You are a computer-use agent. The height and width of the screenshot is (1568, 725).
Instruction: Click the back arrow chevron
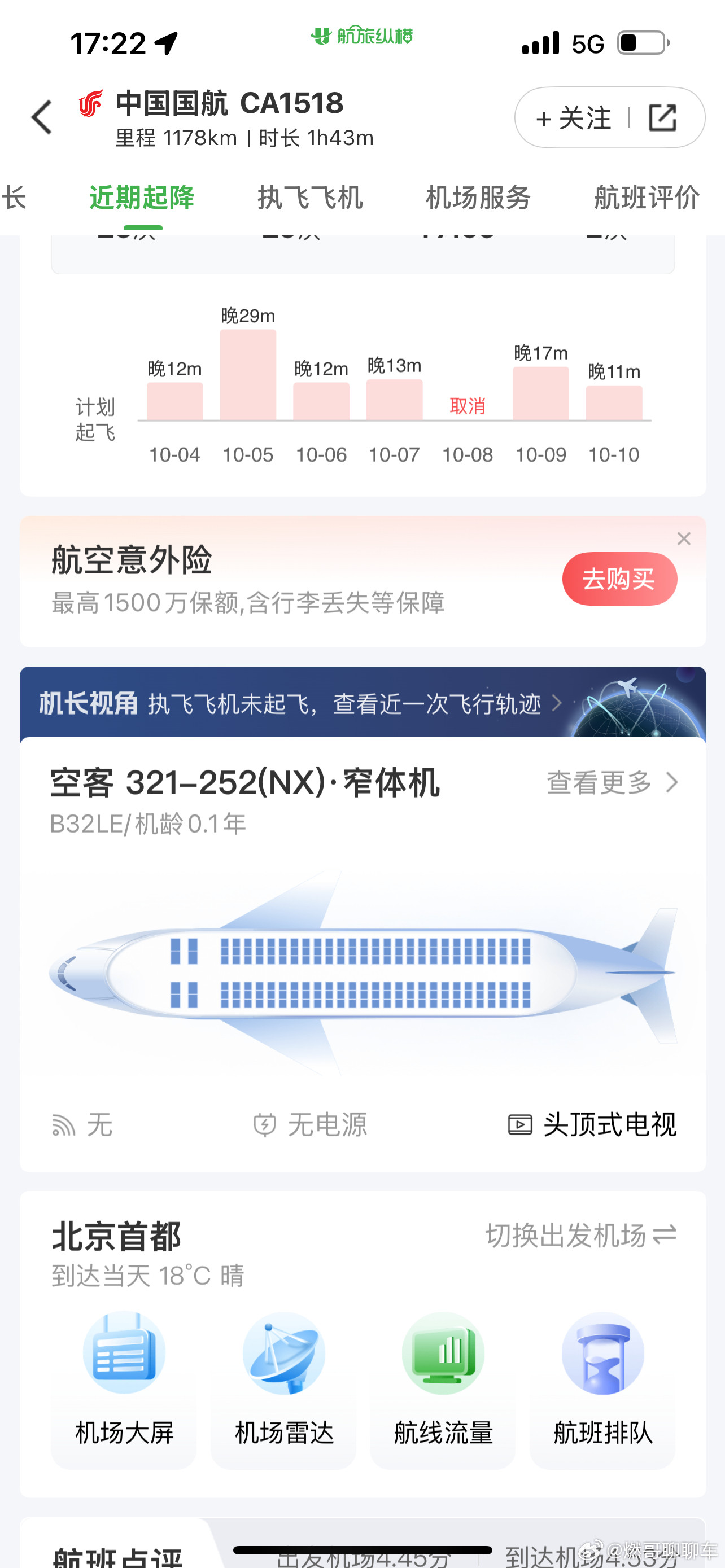tap(41, 117)
